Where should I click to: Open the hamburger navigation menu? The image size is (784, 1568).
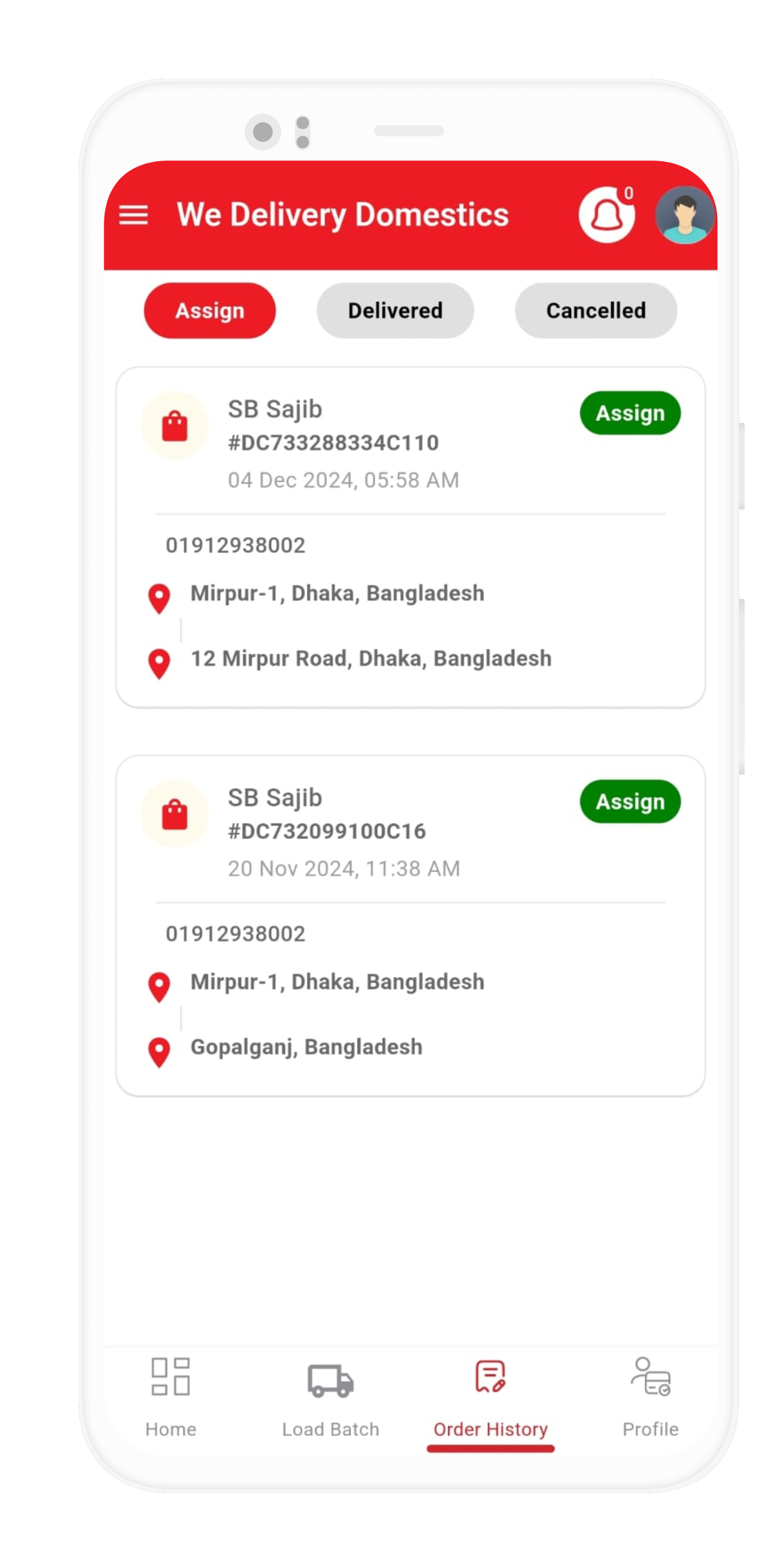click(134, 215)
